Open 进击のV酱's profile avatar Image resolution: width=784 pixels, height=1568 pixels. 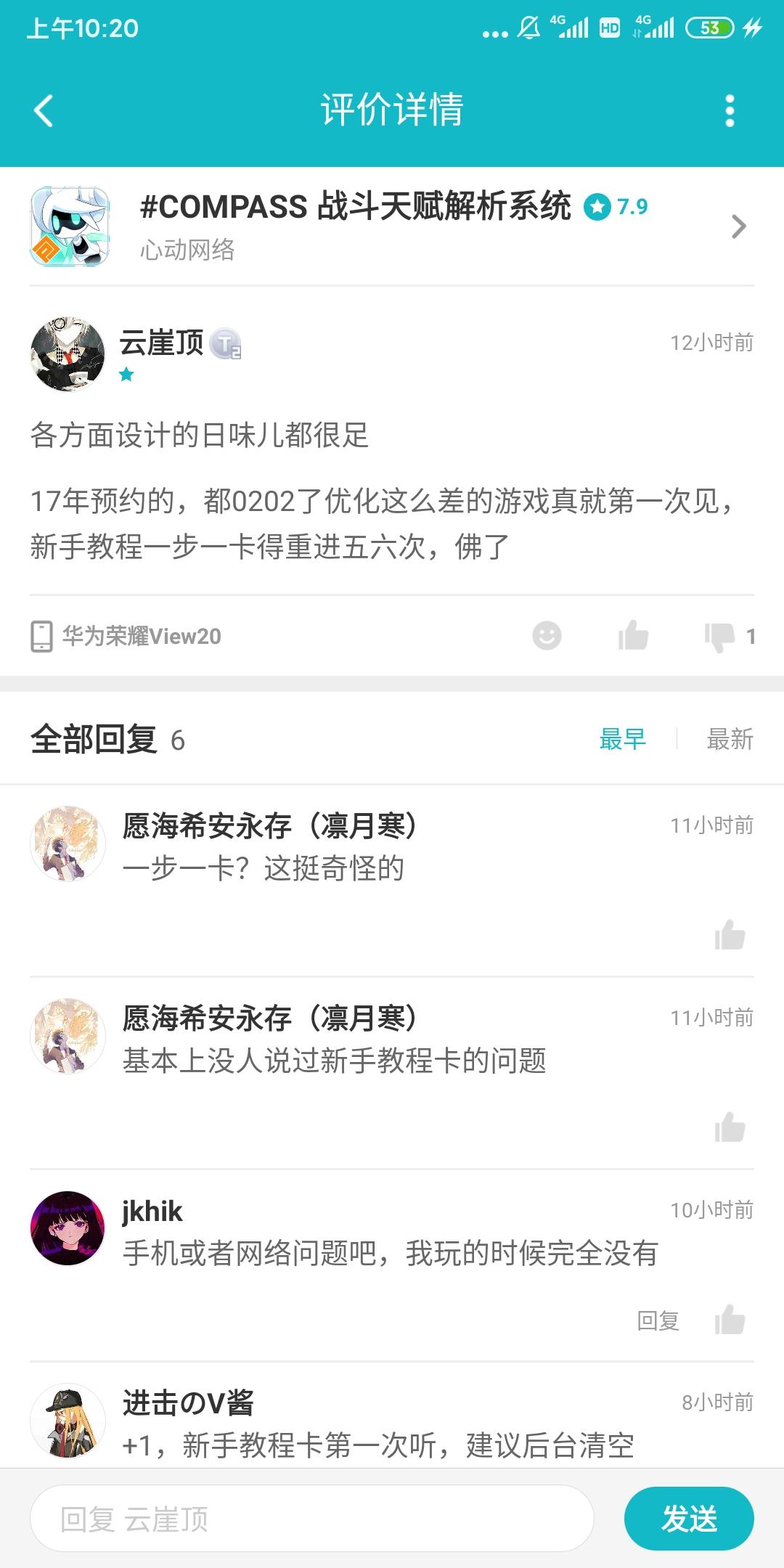(x=68, y=1420)
